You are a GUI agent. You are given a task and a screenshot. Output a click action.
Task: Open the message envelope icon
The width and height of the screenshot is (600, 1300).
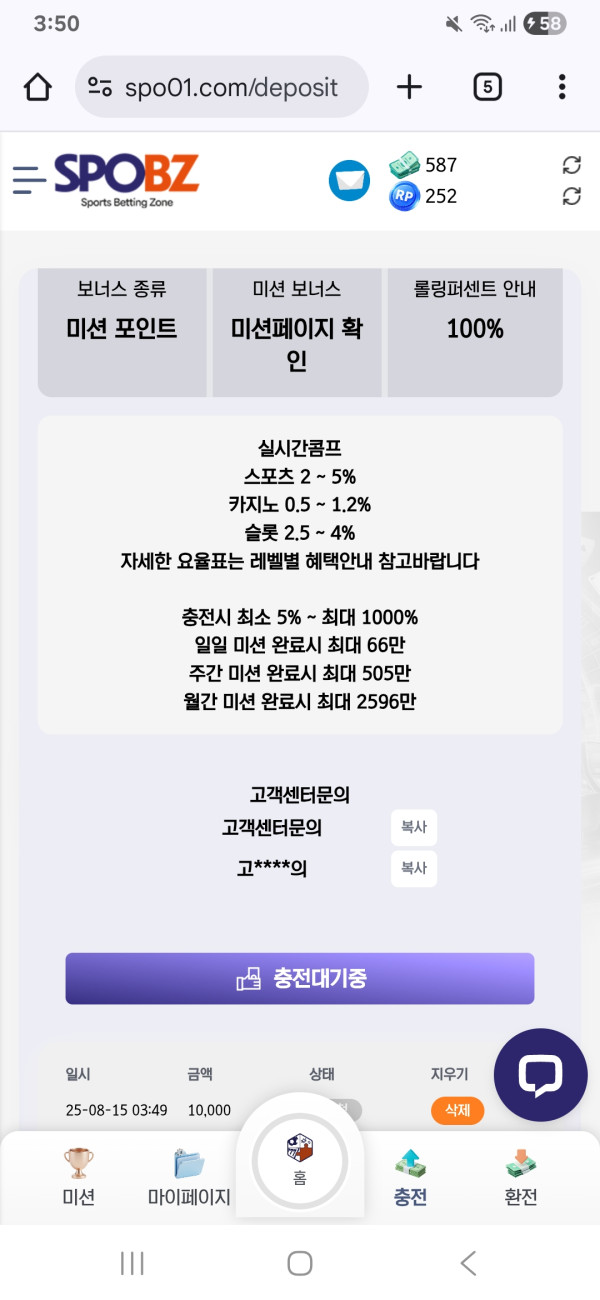349,181
